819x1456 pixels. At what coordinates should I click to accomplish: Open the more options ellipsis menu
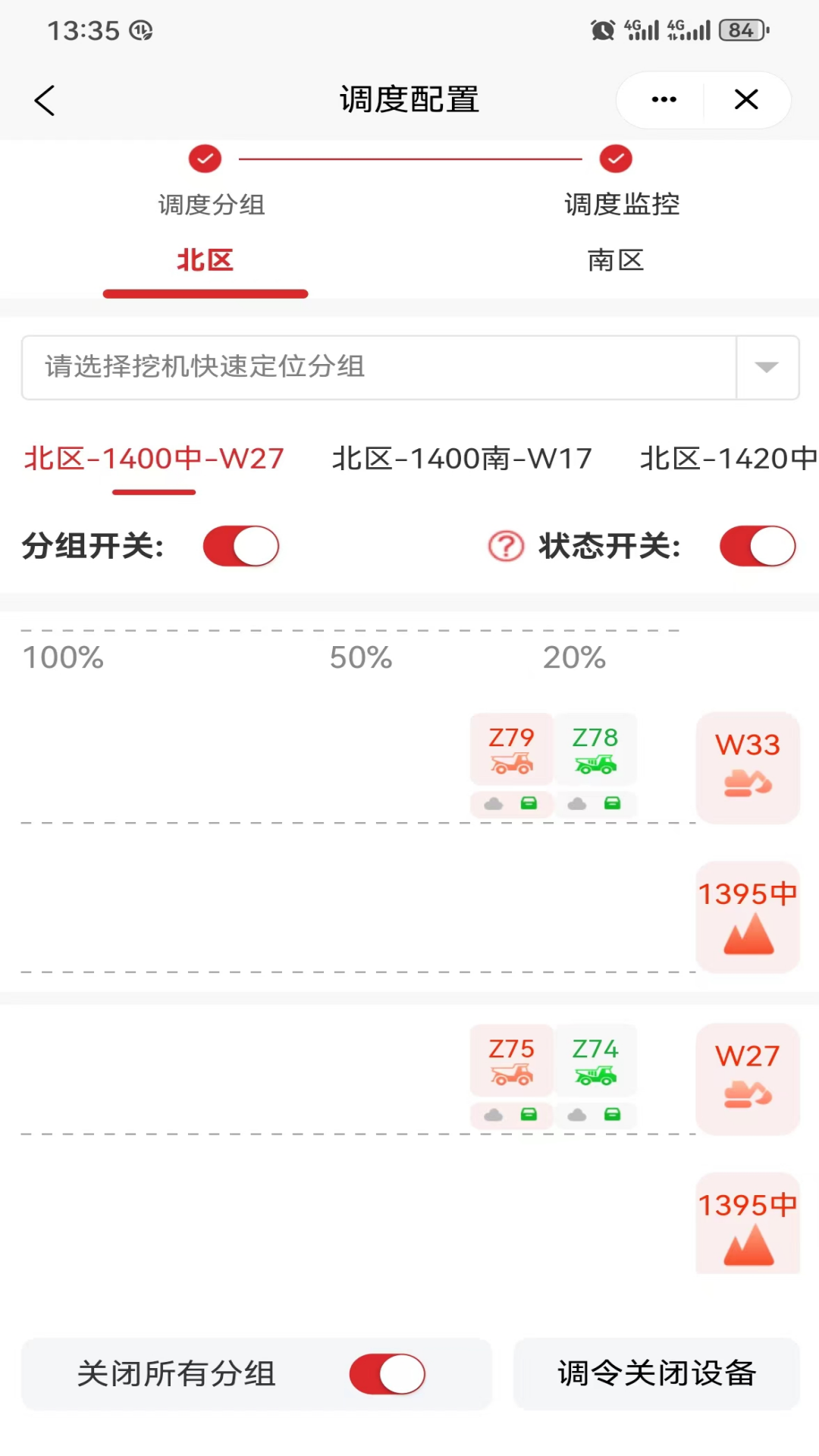pyautogui.click(x=663, y=99)
